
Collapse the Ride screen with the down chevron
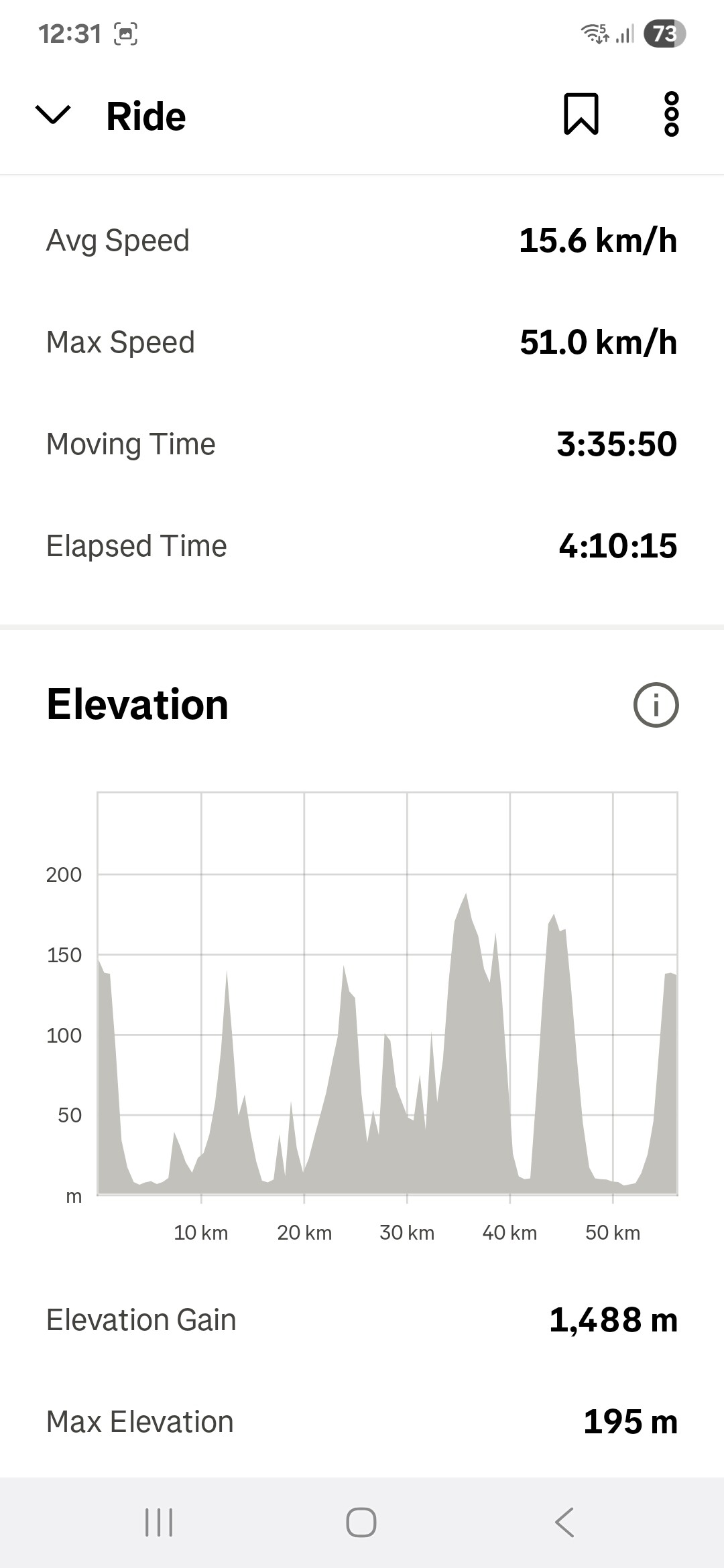click(52, 115)
